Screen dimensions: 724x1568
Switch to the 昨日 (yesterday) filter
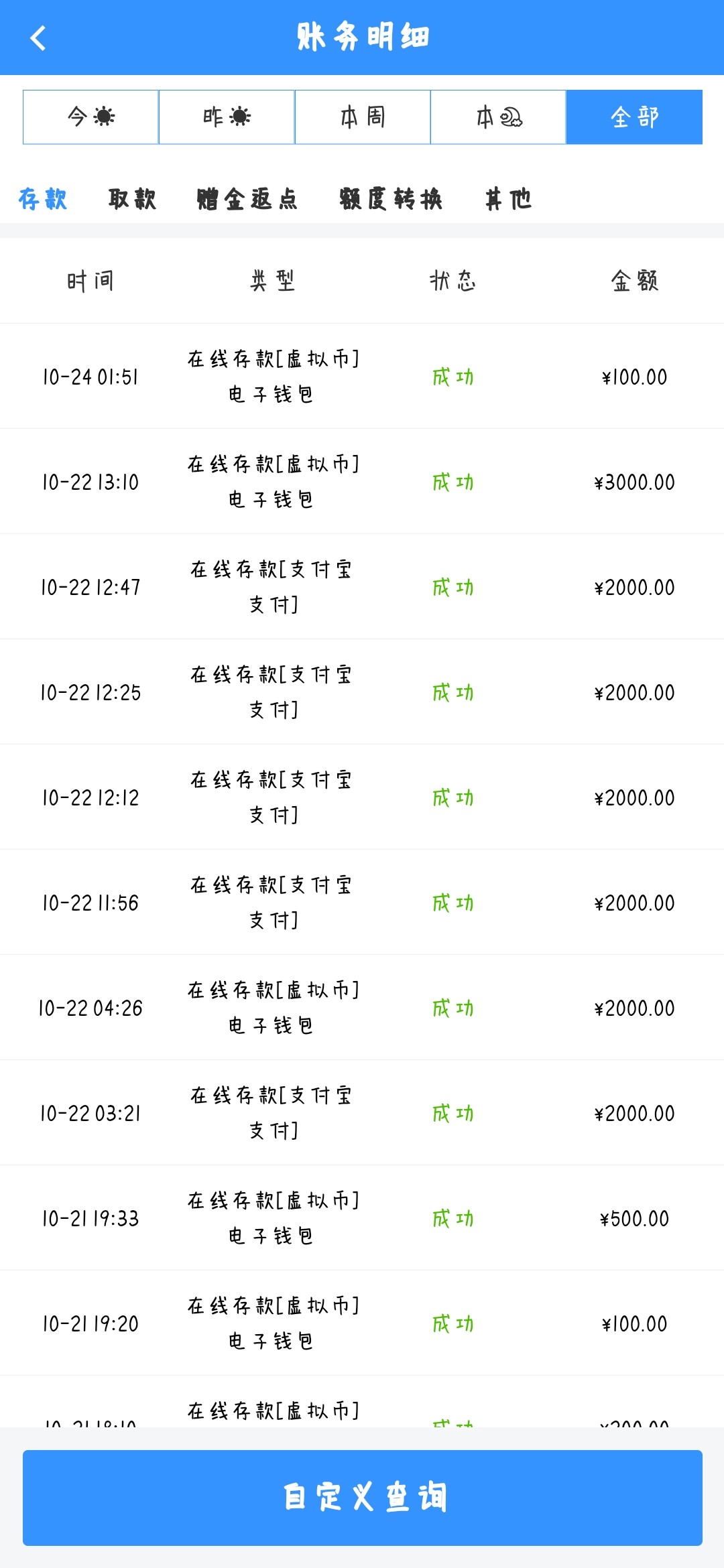click(x=227, y=117)
